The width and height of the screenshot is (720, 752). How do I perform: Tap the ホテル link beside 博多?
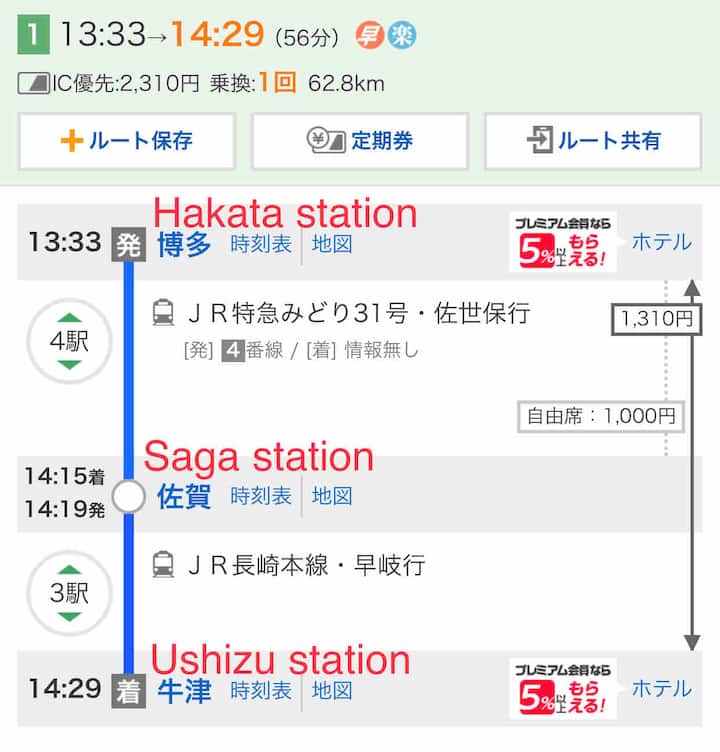click(661, 242)
